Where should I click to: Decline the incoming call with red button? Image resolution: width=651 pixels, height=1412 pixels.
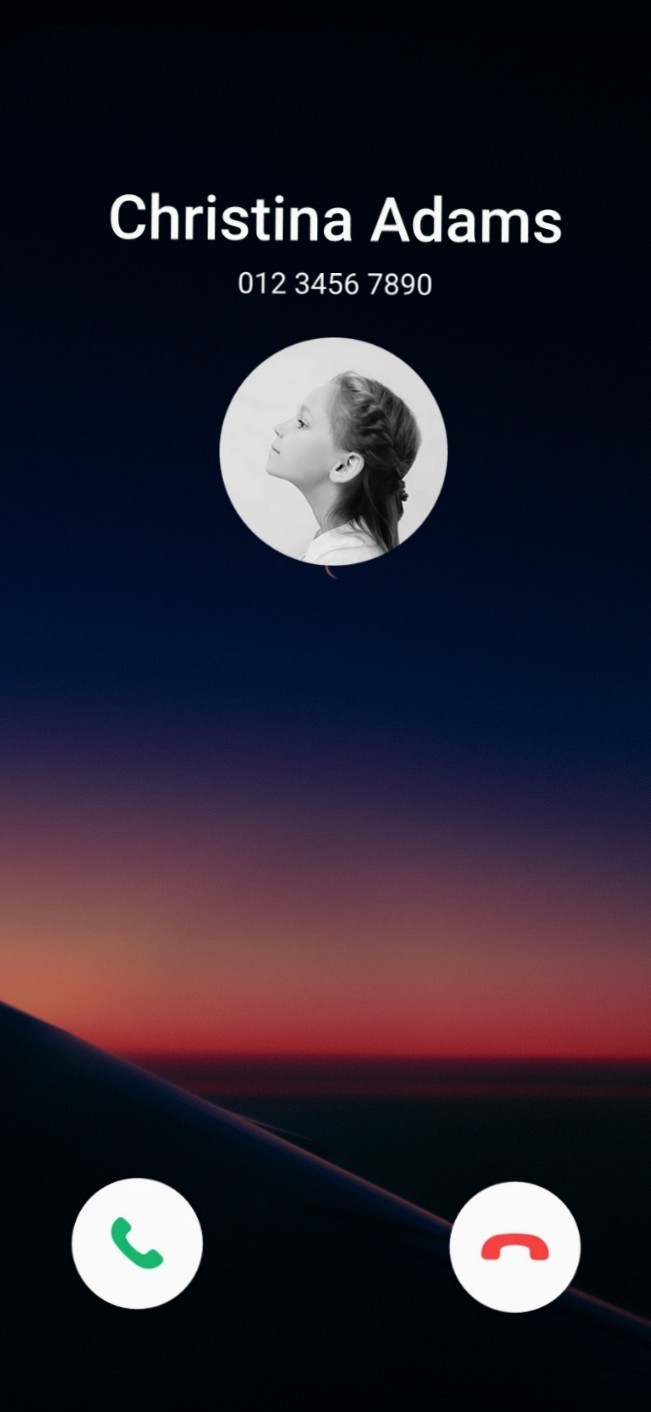pyautogui.click(x=514, y=1246)
